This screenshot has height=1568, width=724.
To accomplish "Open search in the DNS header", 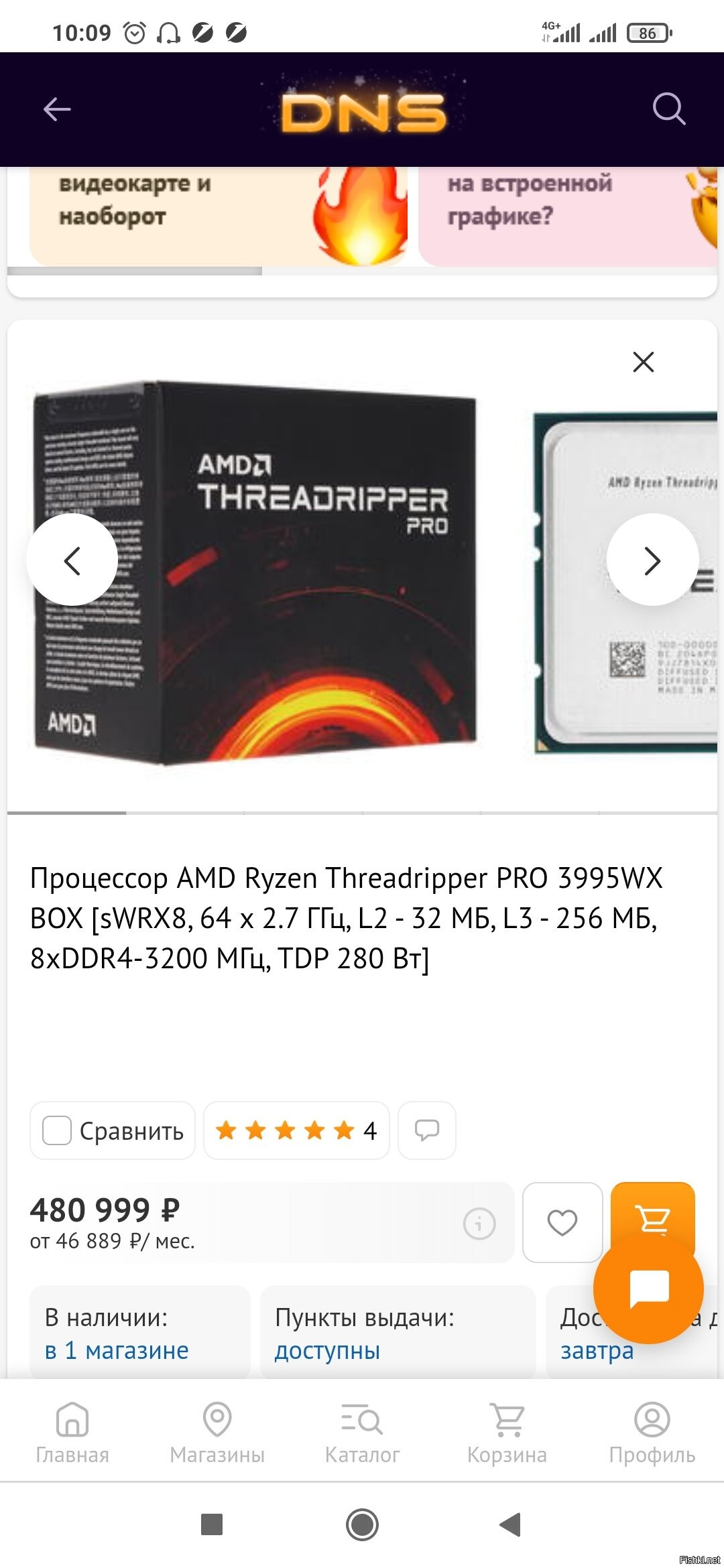I will coord(668,109).
